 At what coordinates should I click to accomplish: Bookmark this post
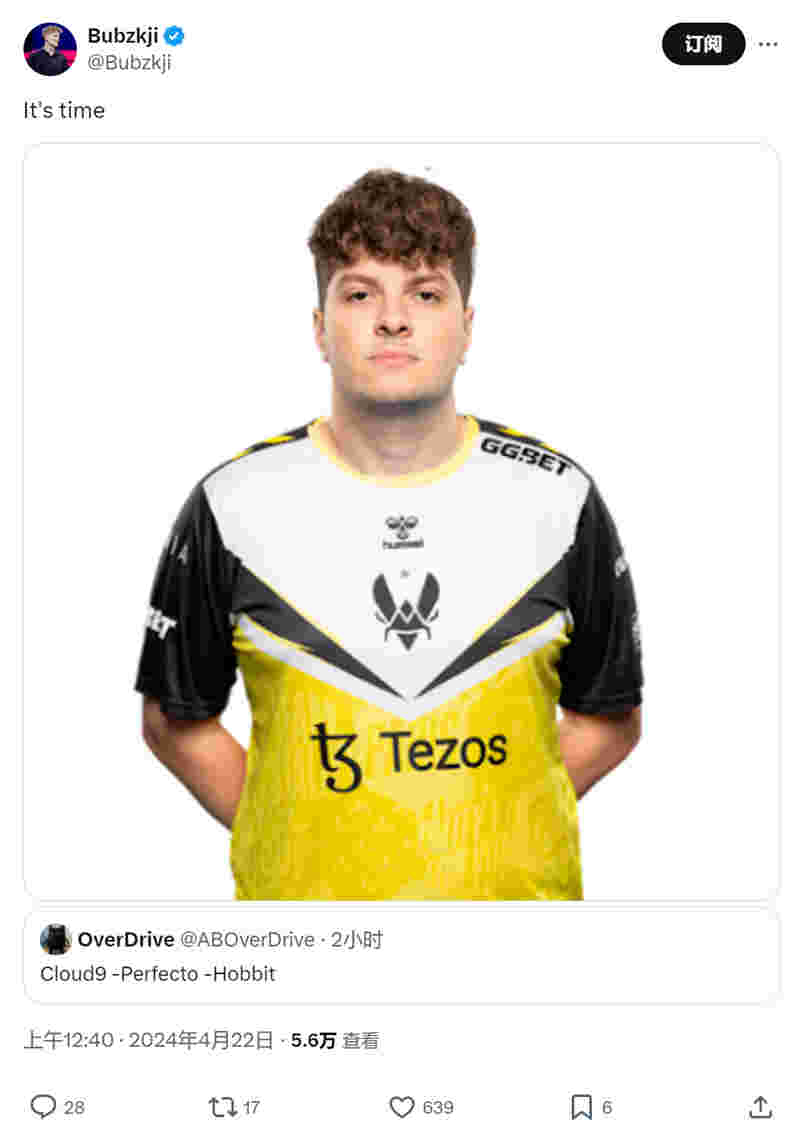point(581,1107)
